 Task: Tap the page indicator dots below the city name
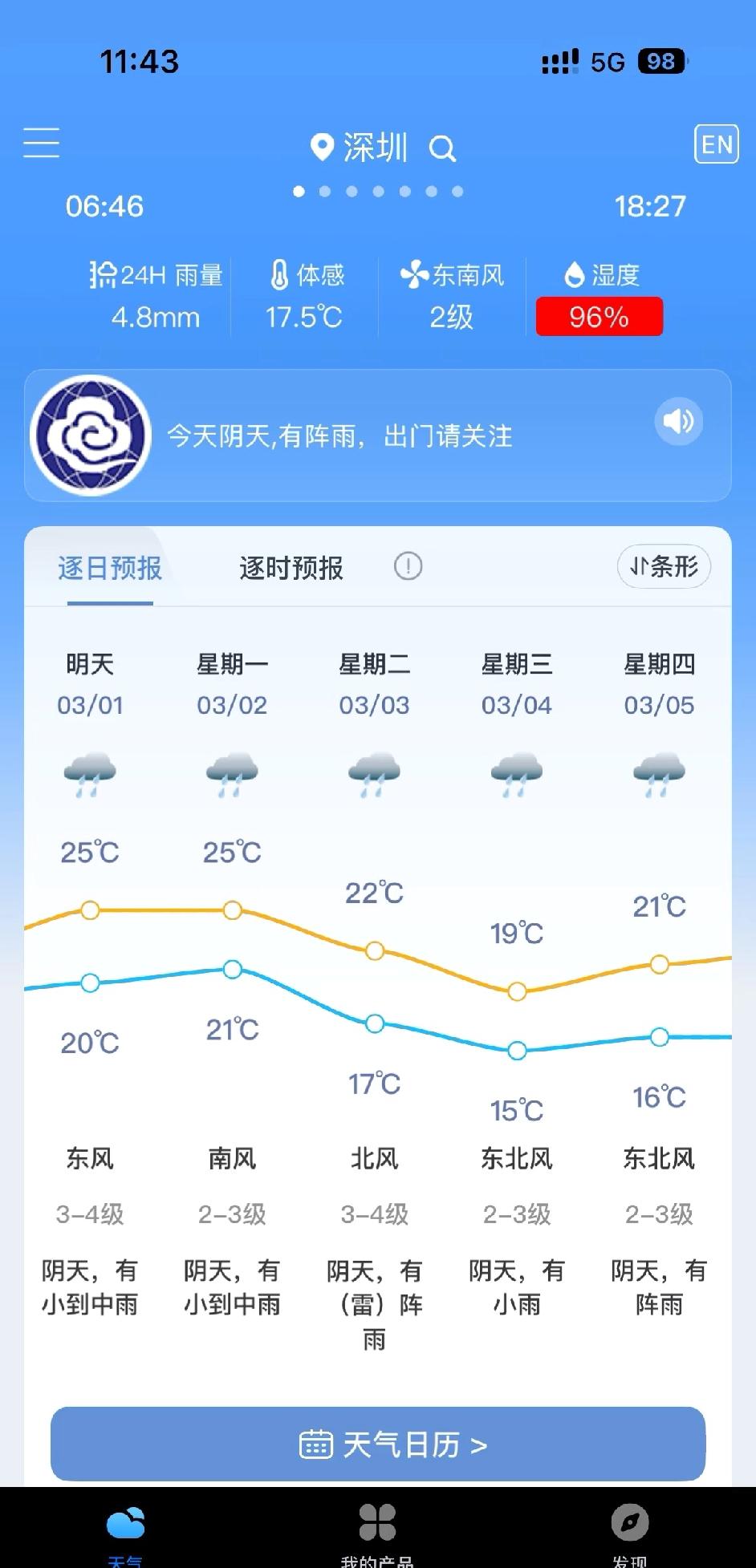(x=377, y=192)
